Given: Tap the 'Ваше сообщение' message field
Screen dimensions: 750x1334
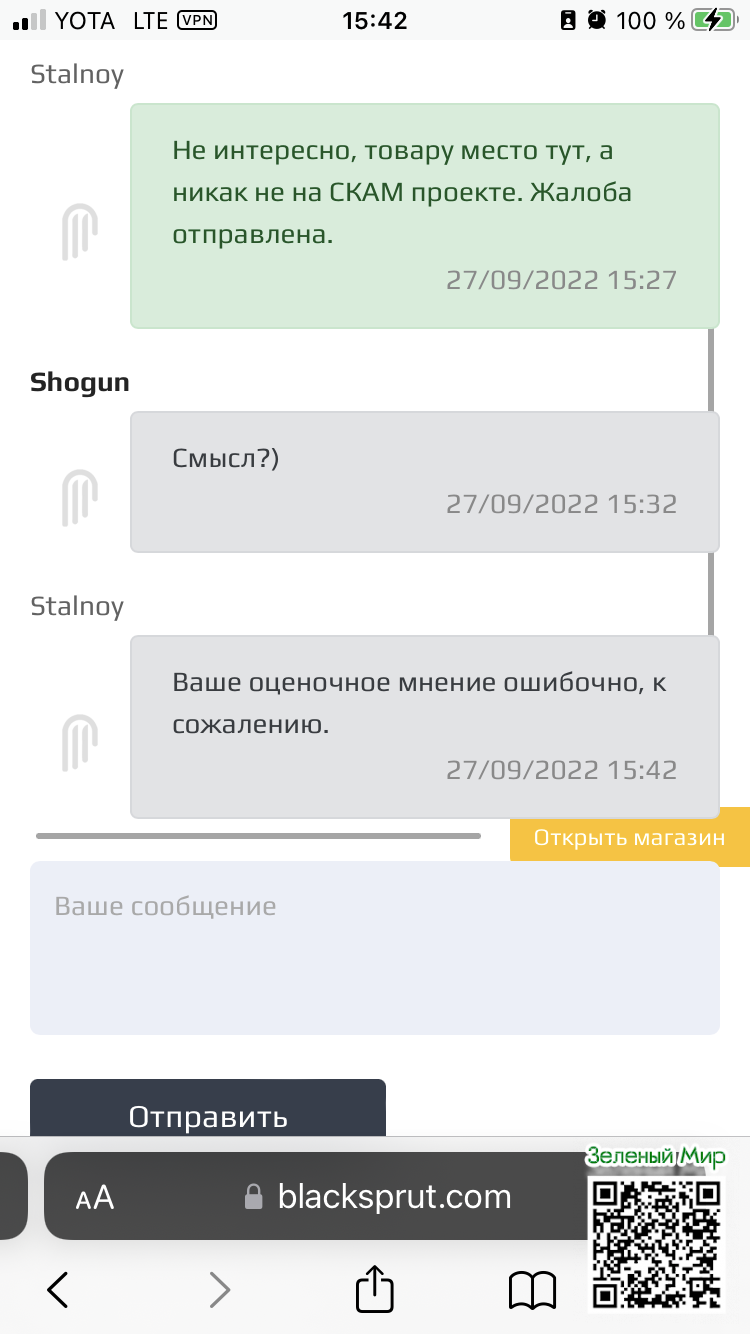Looking at the screenshot, I should pos(374,947).
